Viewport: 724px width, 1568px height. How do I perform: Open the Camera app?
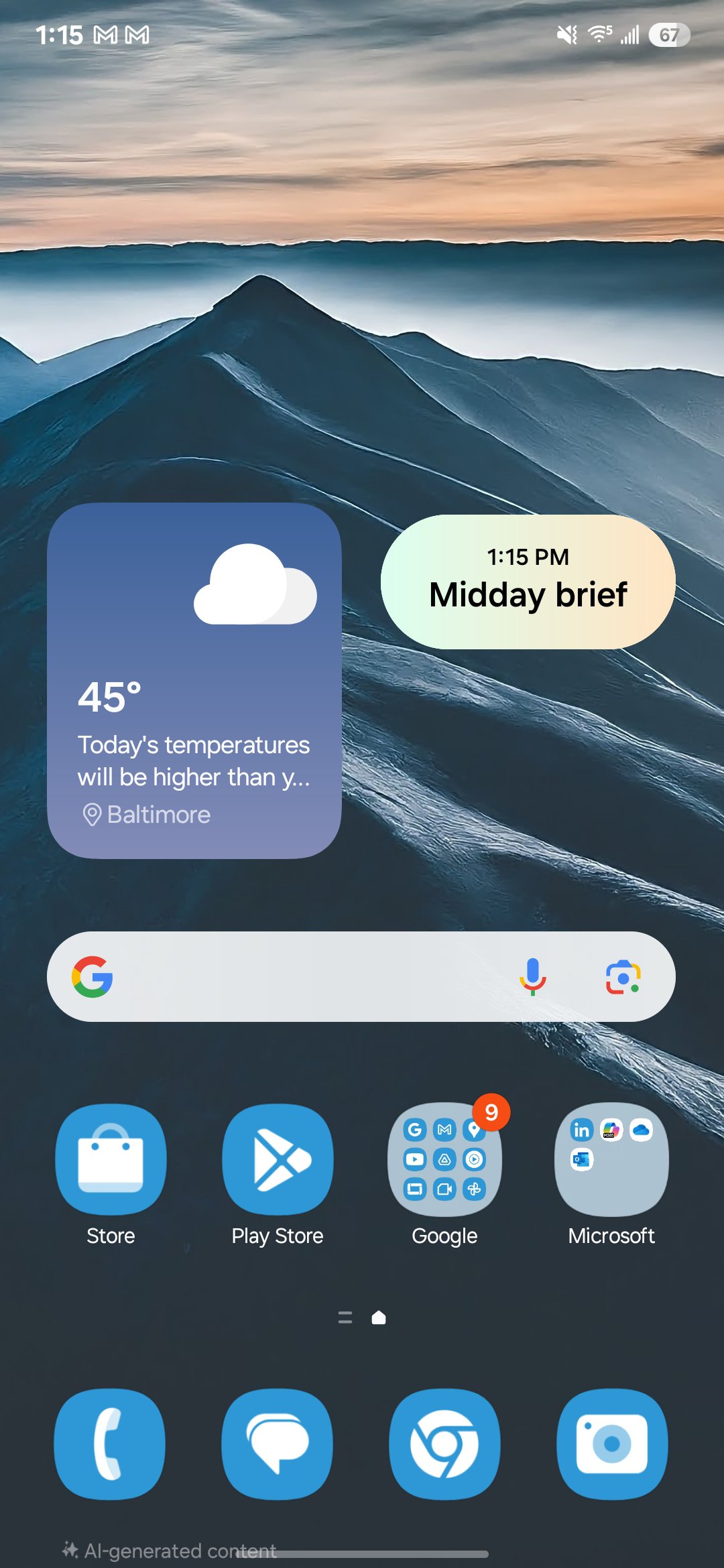click(611, 1444)
